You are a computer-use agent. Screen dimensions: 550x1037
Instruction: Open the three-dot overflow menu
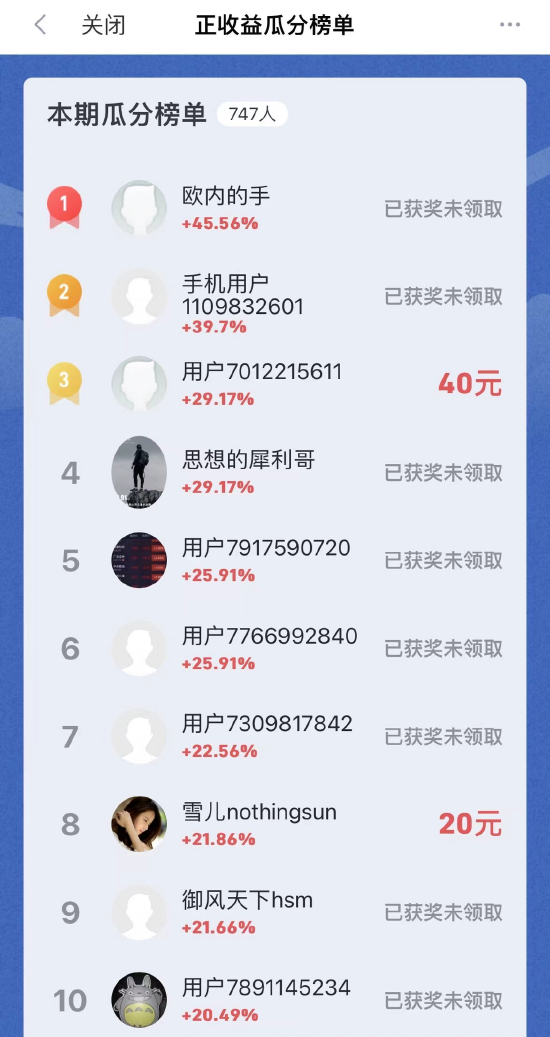click(510, 26)
